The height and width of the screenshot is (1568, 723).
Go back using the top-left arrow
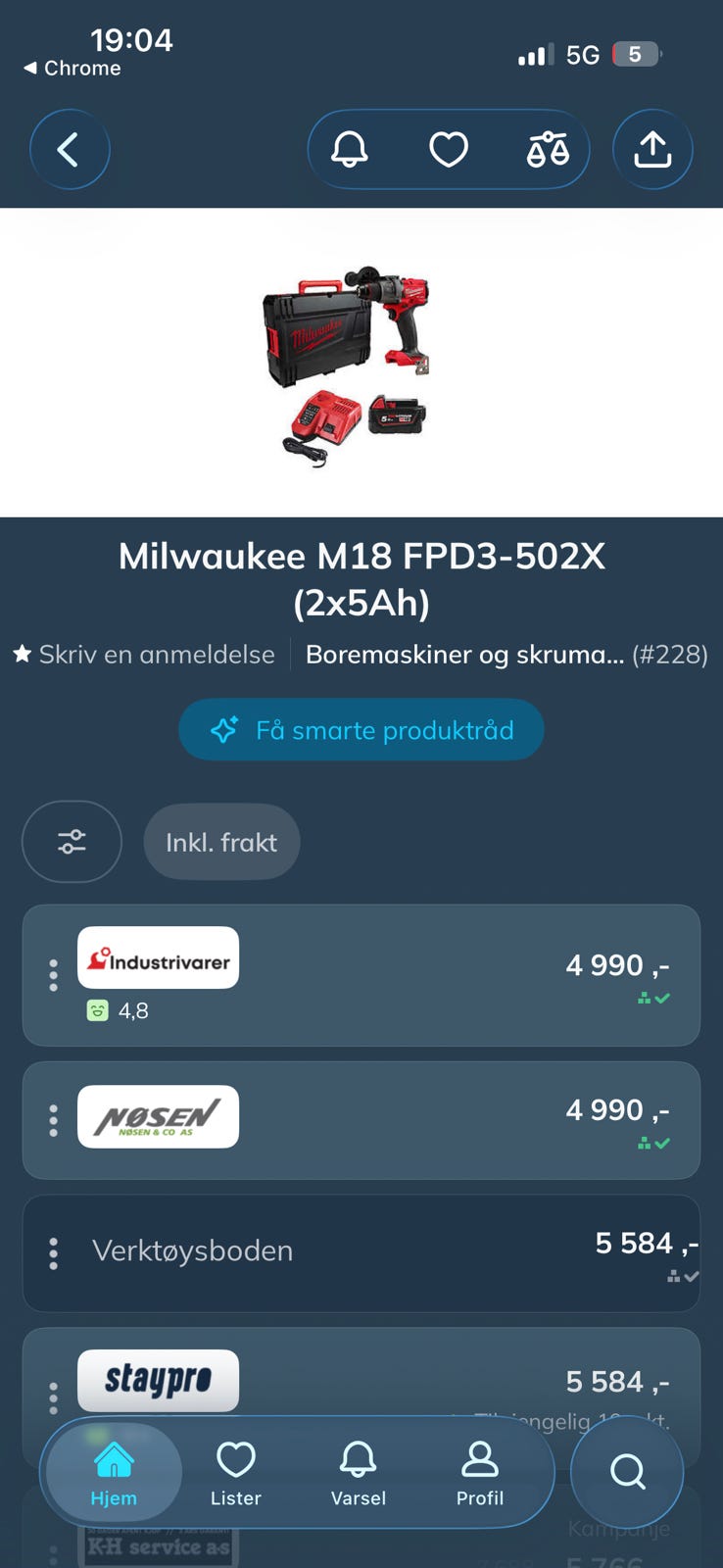pyautogui.click(x=70, y=150)
